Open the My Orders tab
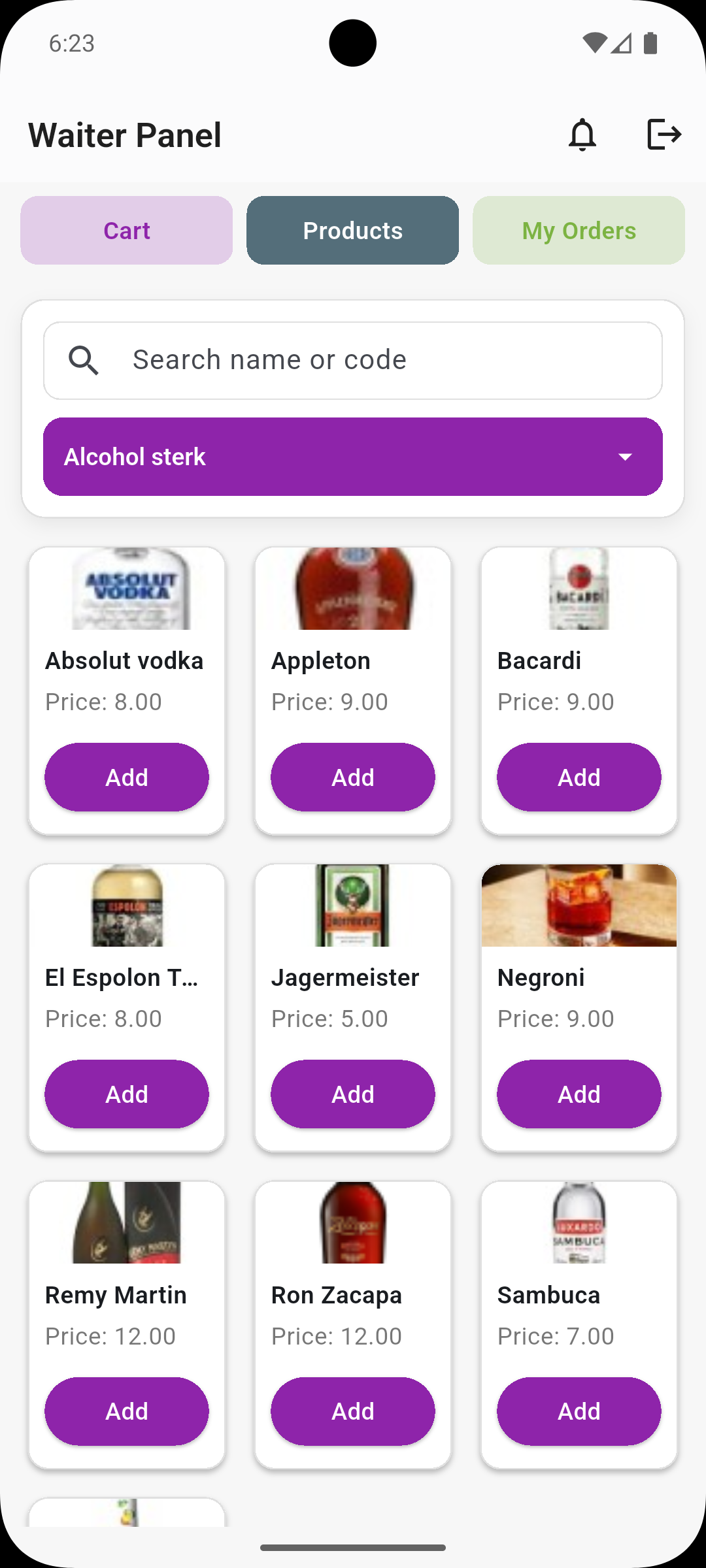 [x=579, y=230]
